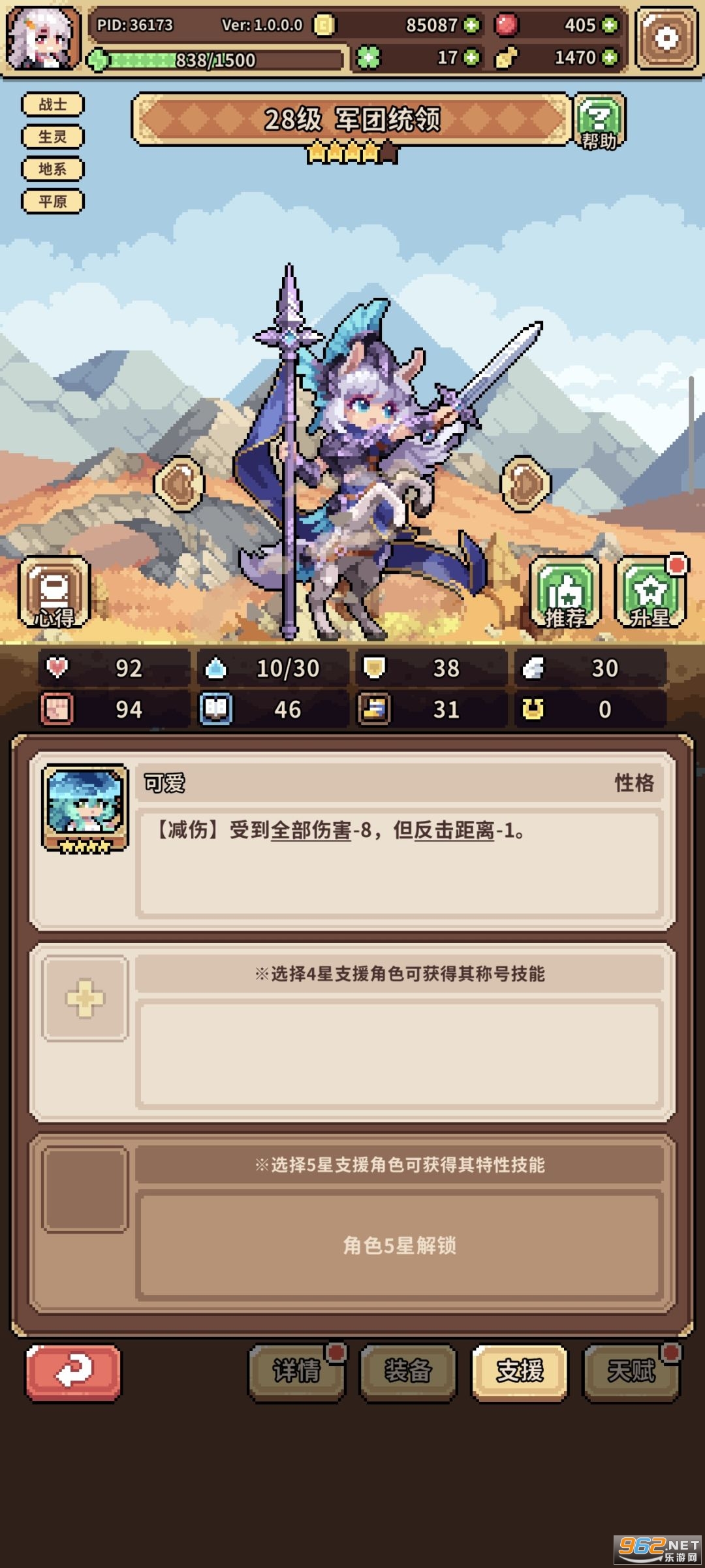Add more gold coins
This screenshot has height=1568, width=705.
[x=472, y=25]
